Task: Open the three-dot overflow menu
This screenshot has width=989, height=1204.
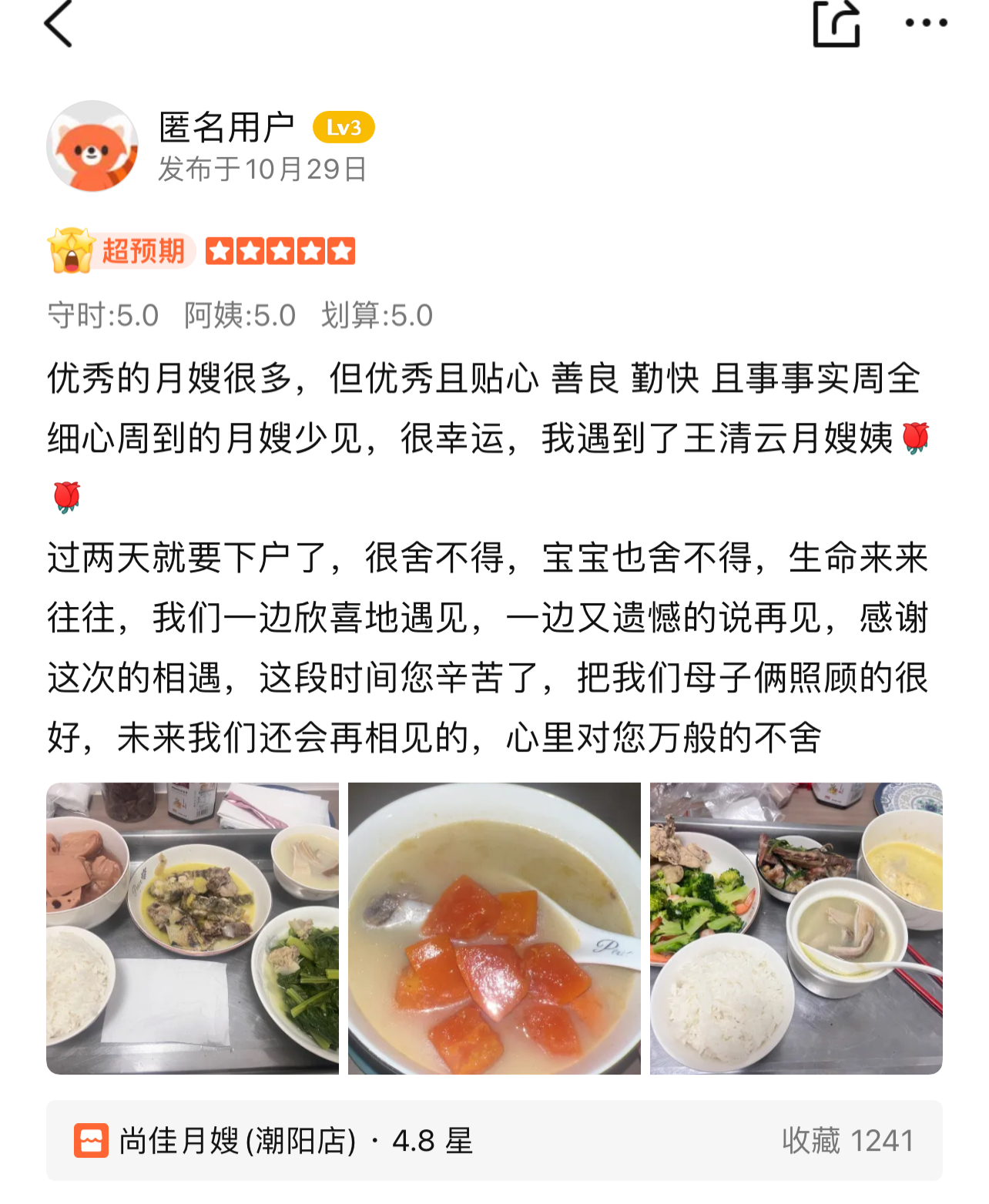Action: 926,23
